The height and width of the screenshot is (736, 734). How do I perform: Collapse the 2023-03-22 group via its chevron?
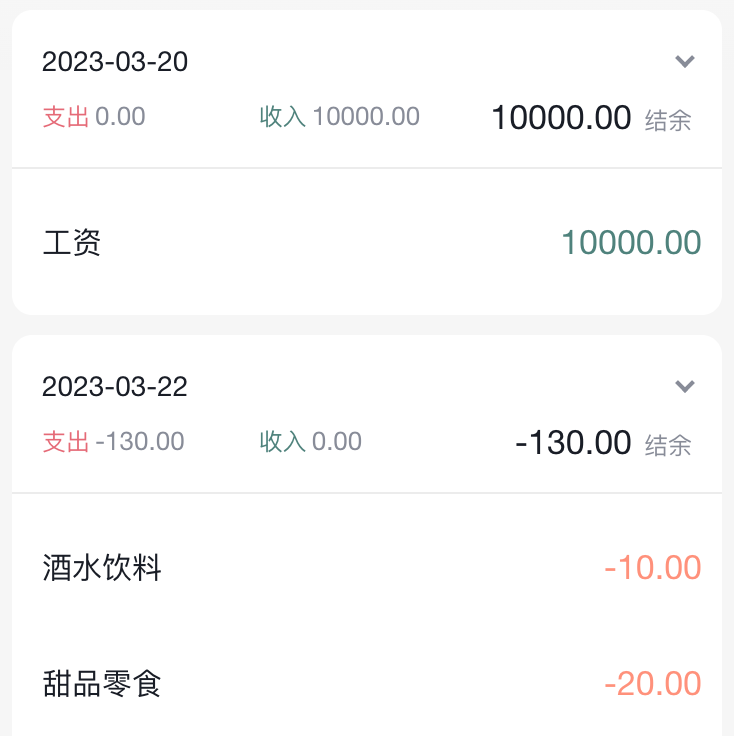685,386
